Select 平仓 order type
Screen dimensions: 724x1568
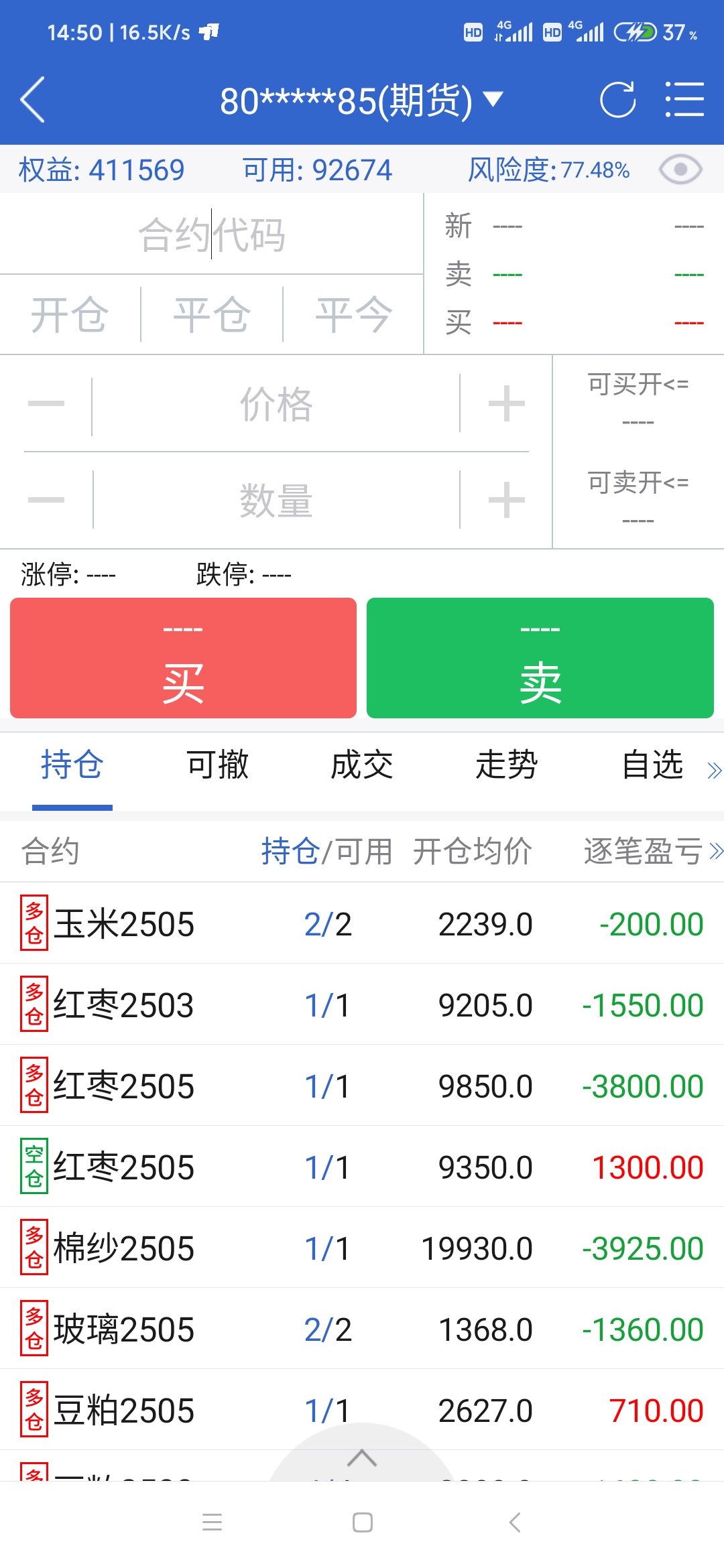pyautogui.click(x=212, y=314)
